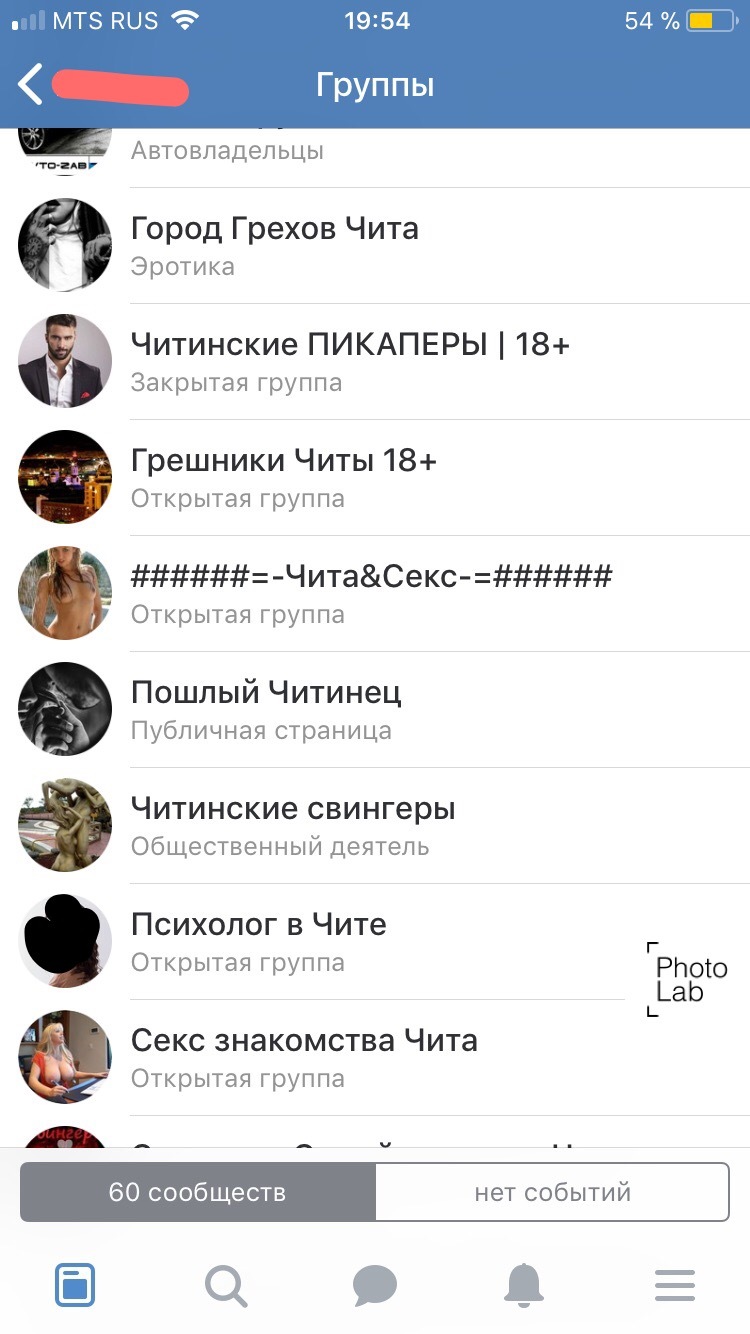Open the Читинские свингеры page

pos(293,809)
